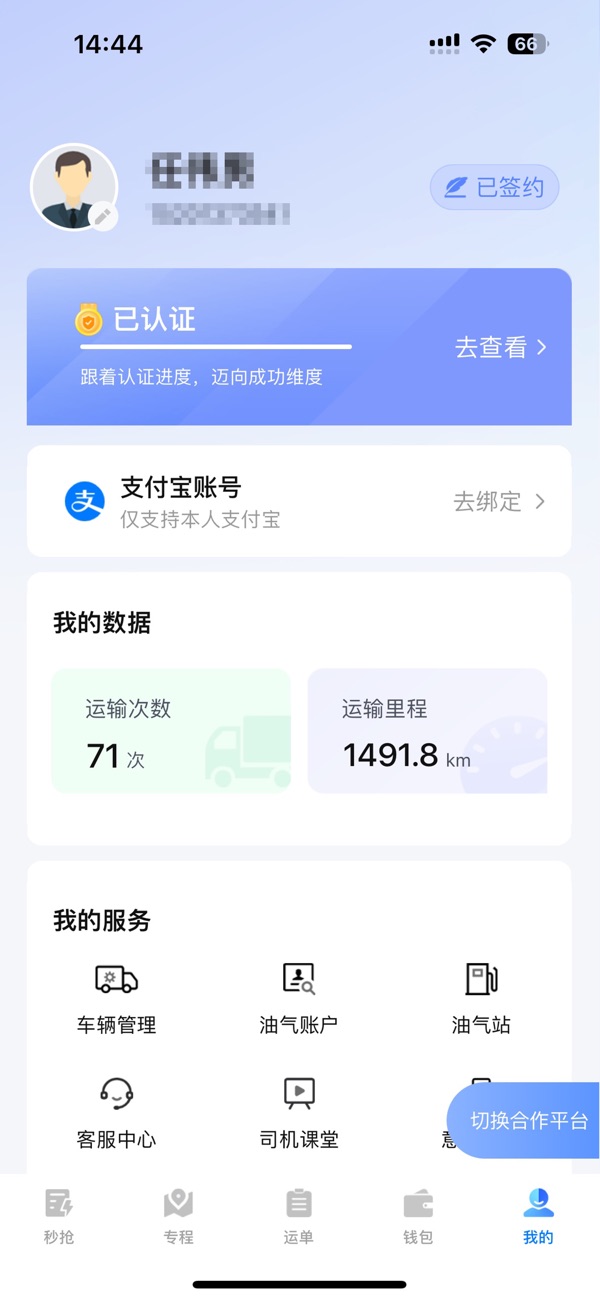
Task: Open 油气站 service
Action: 481,998
